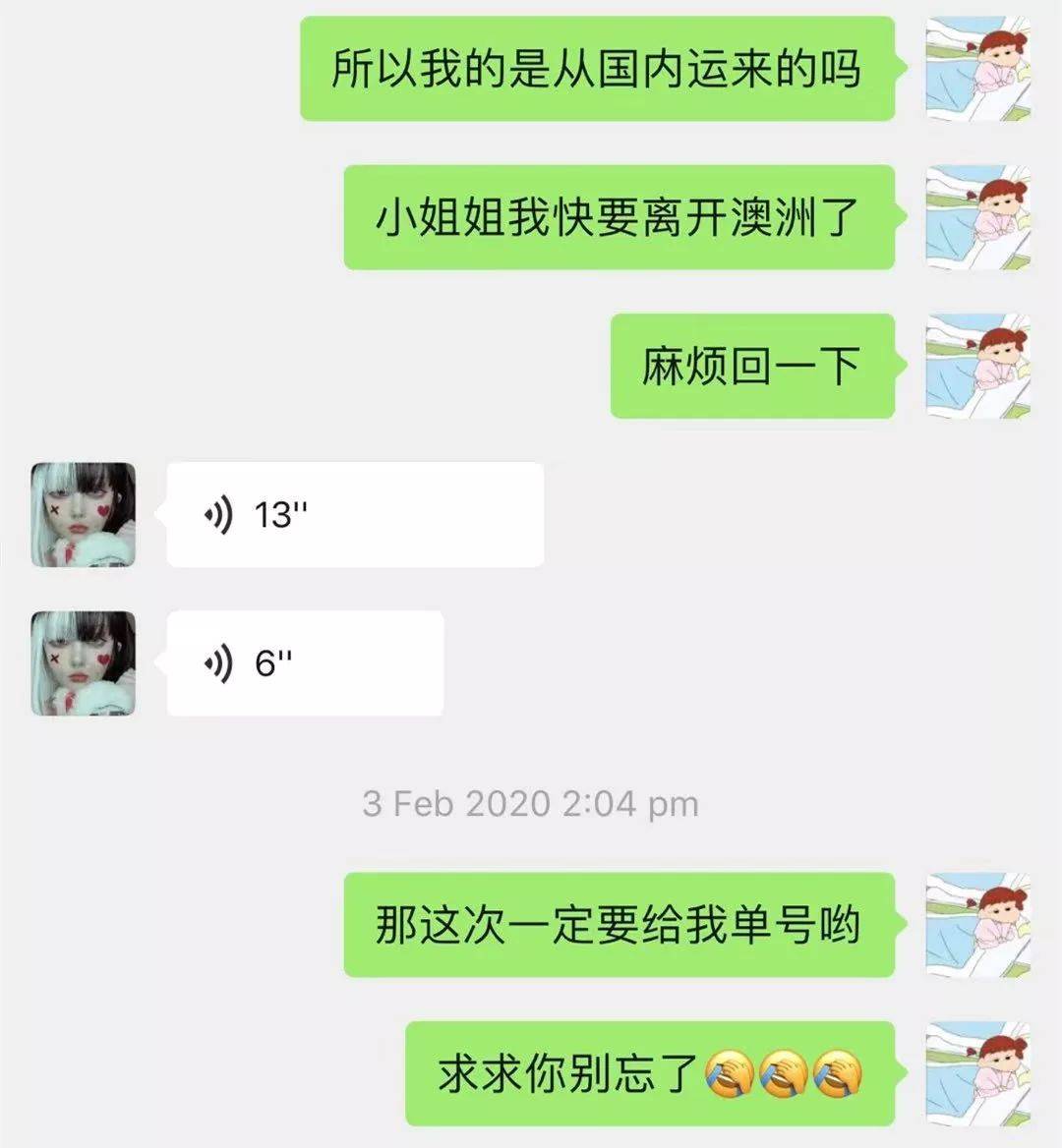
Task: Play the 13-second voice message
Action: click(354, 514)
